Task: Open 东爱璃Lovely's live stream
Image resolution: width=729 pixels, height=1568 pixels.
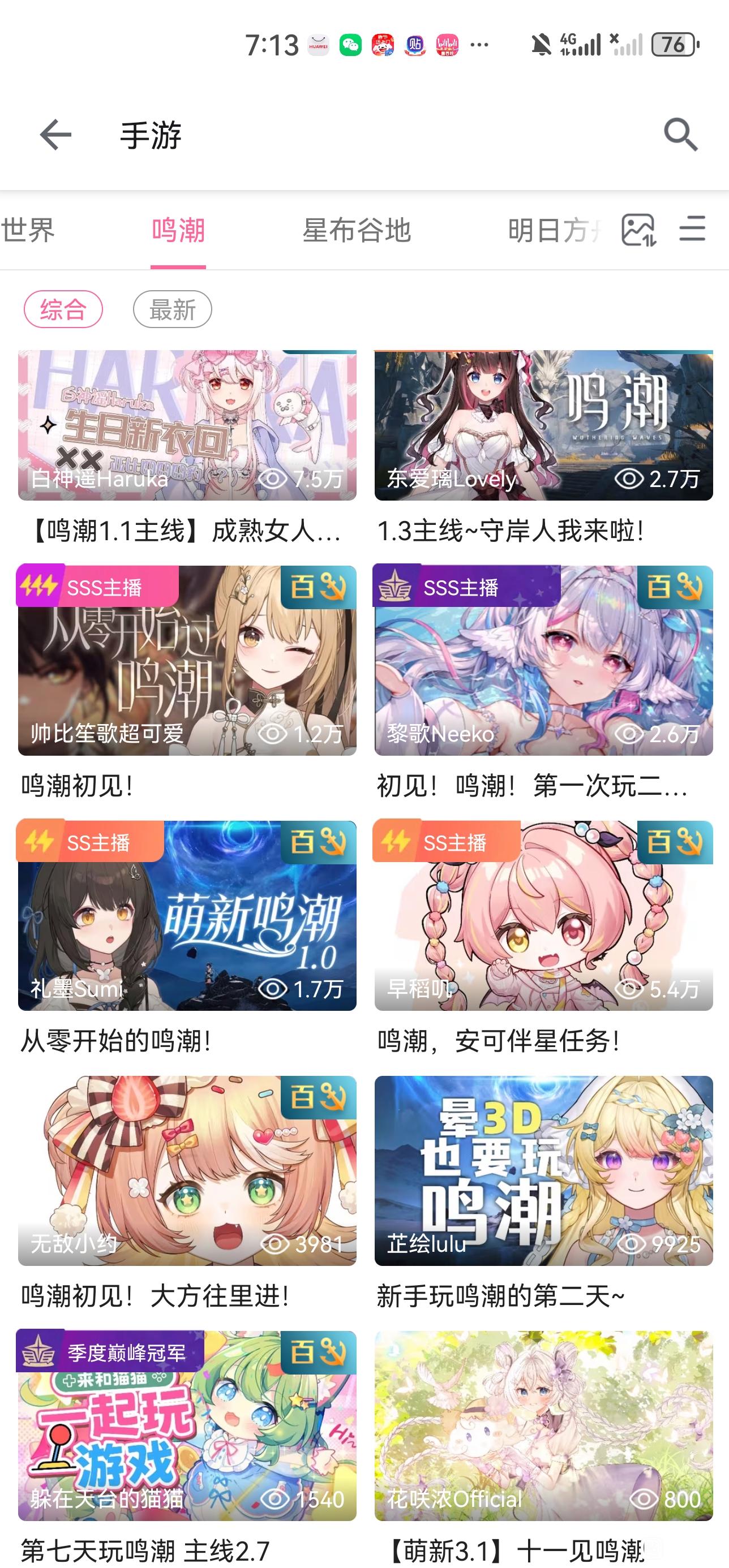Action: tap(543, 426)
